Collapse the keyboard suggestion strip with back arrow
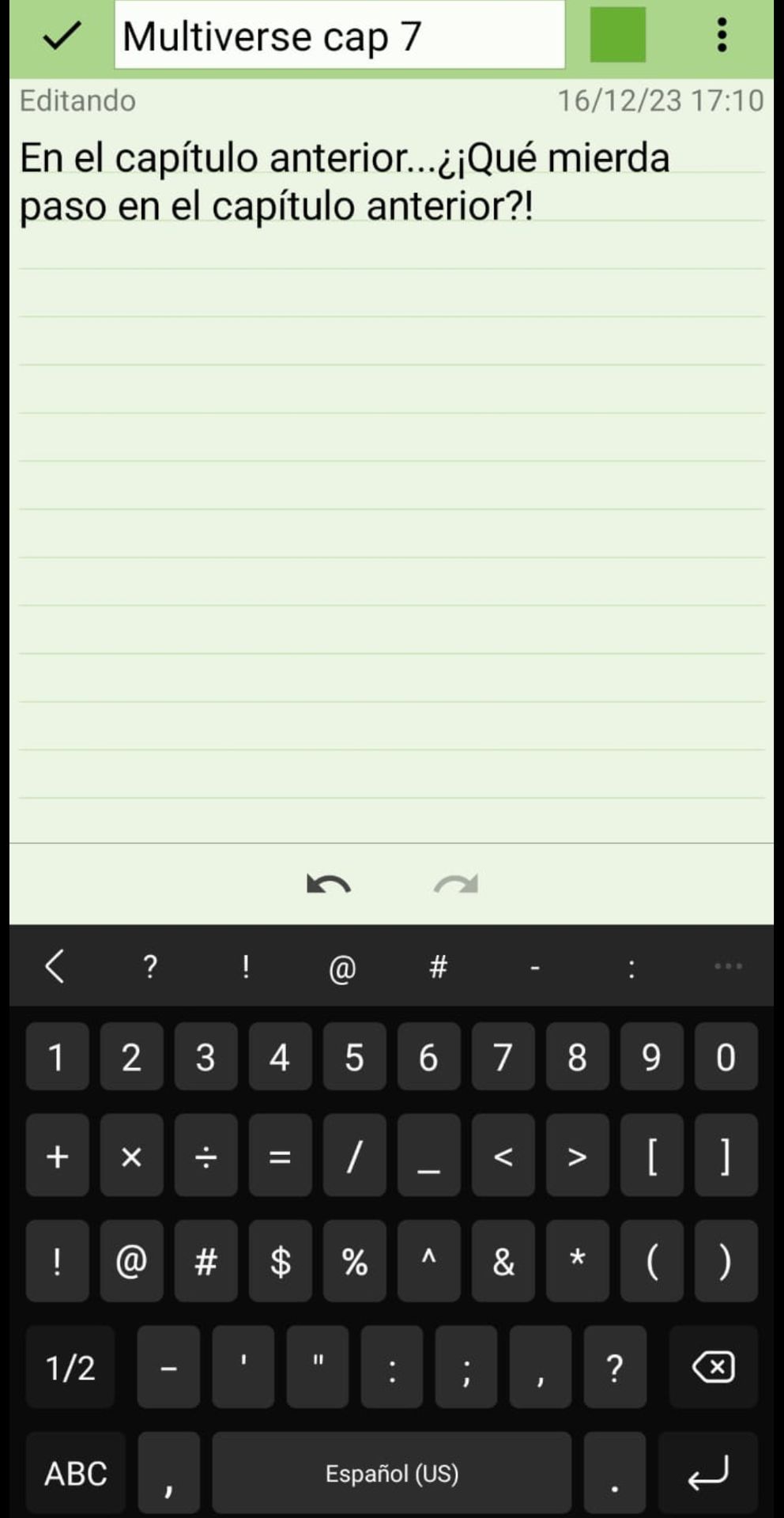784x1518 pixels. pyautogui.click(x=55, y=966)
